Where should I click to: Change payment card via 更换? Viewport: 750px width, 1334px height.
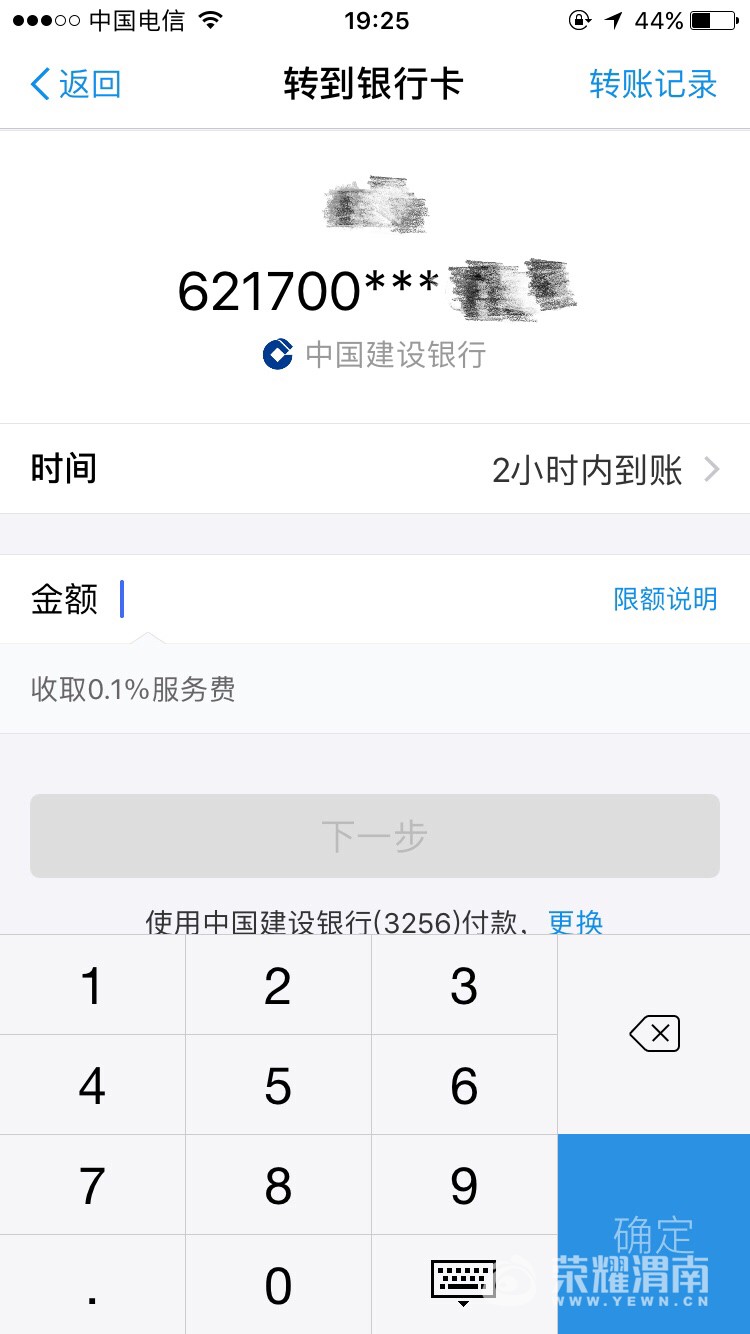tap(576, 922)
